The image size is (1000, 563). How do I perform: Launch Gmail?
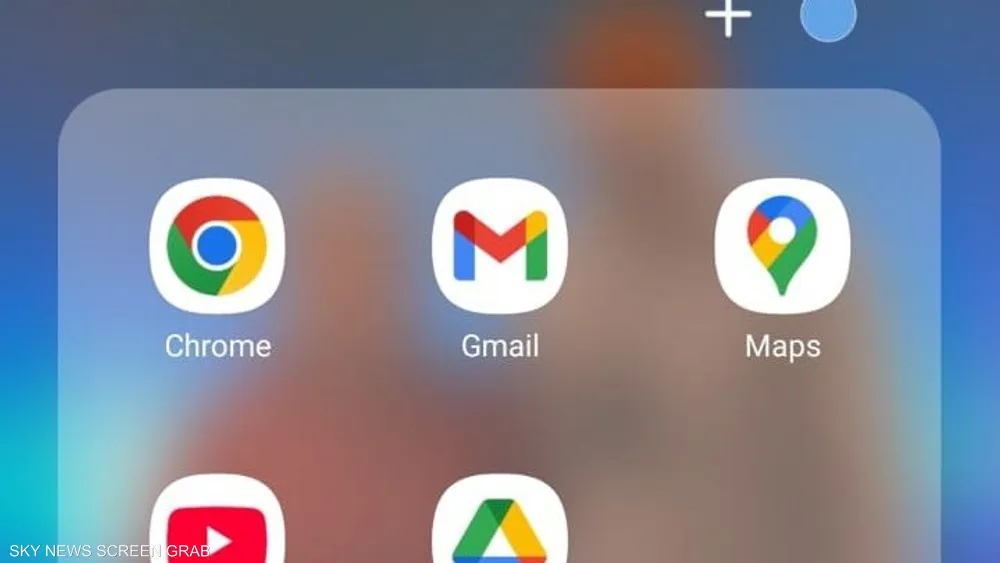(500, 246)
